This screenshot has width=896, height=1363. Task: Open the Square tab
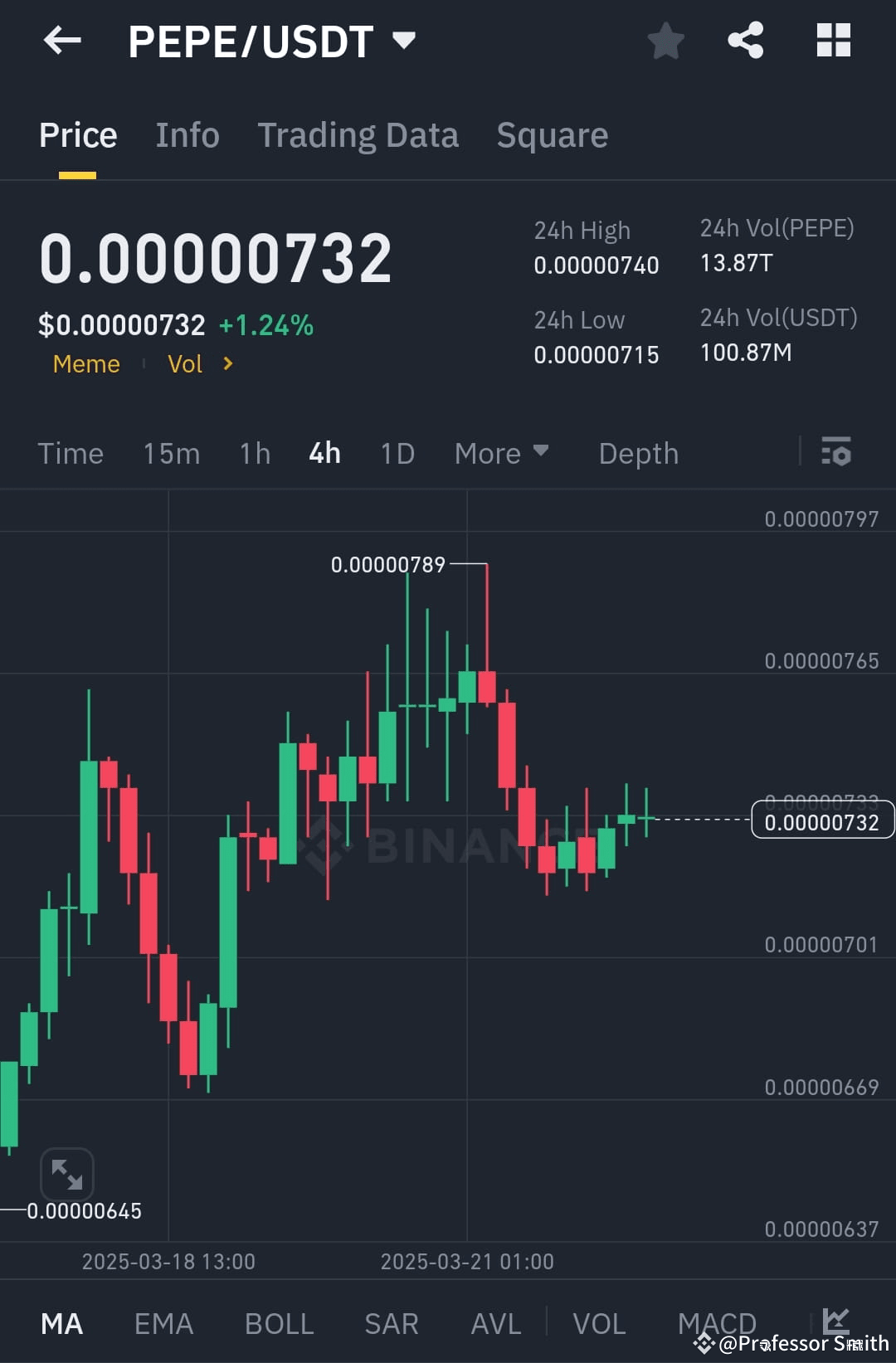click(552, 134)
